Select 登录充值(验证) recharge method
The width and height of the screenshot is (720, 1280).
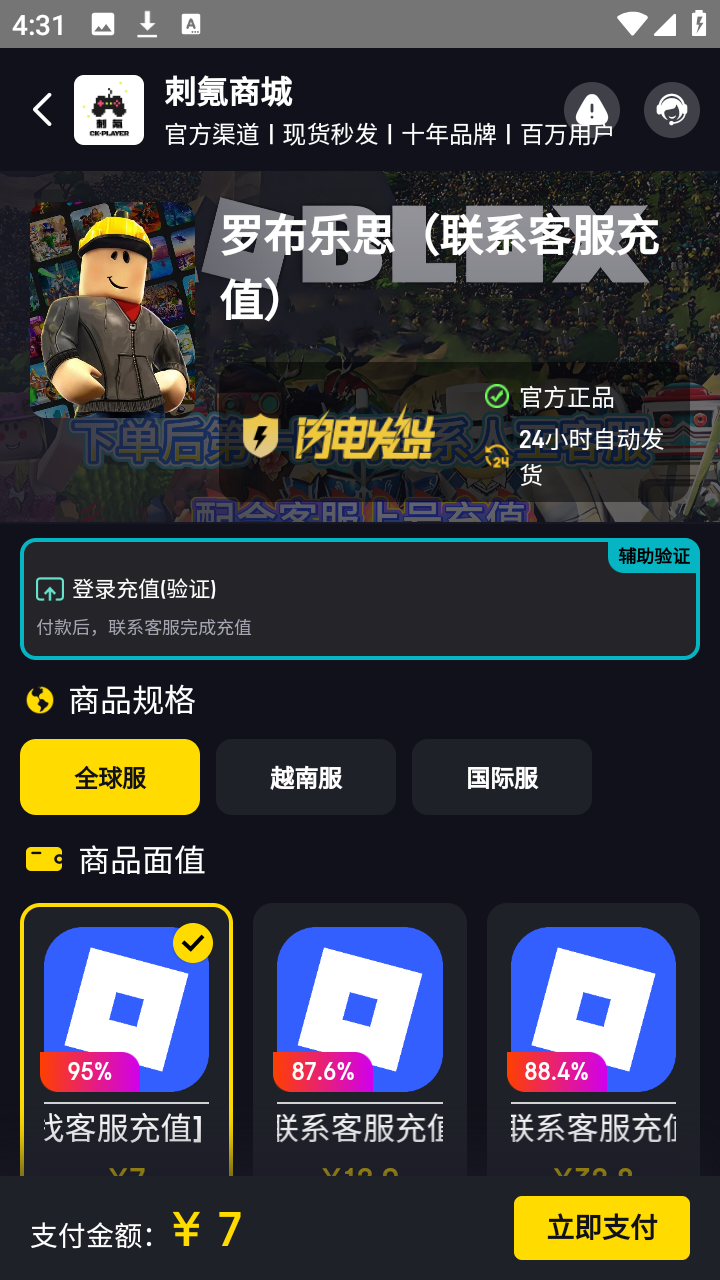pyautogui.click(x=359, y=599)
